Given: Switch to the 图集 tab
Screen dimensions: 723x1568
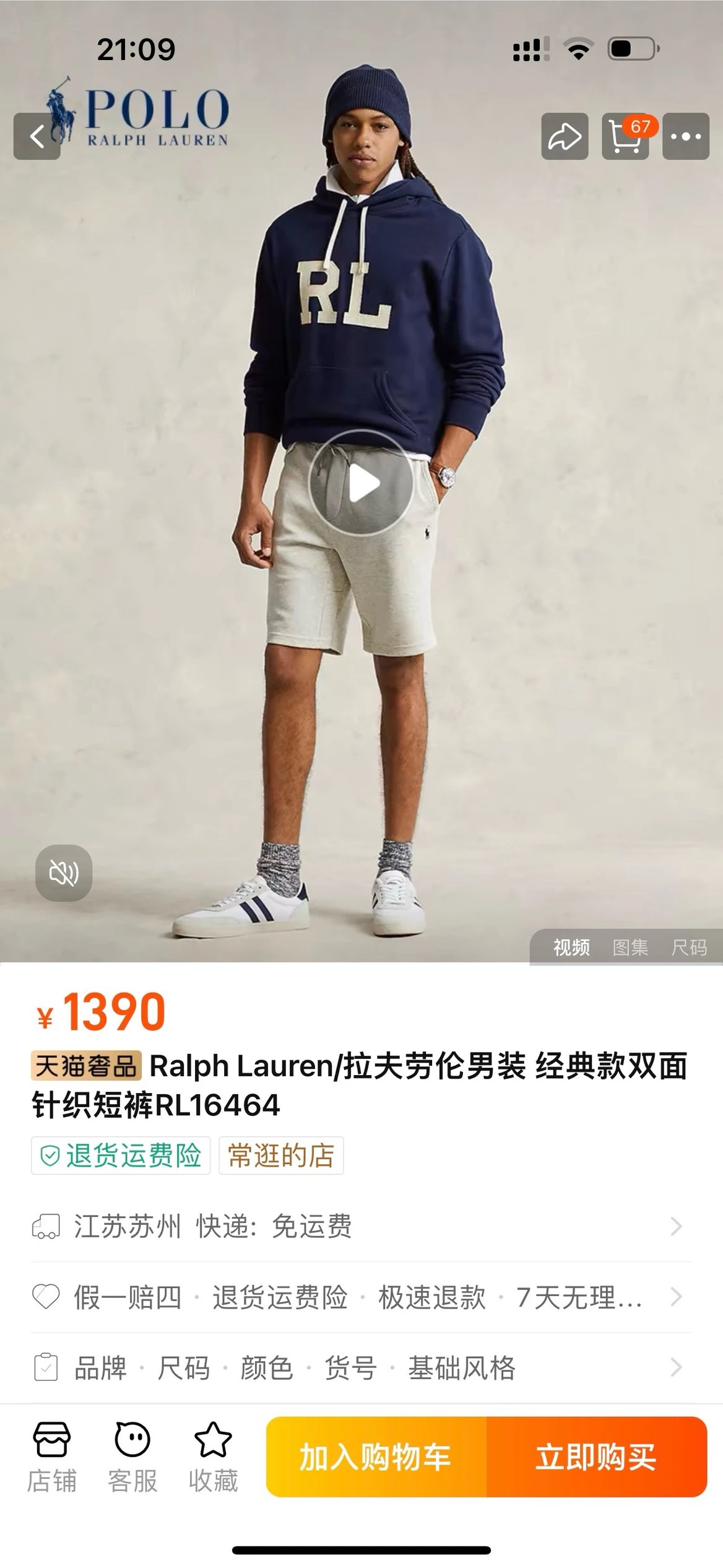Looking at the screenshot, I should coord(630,947).
